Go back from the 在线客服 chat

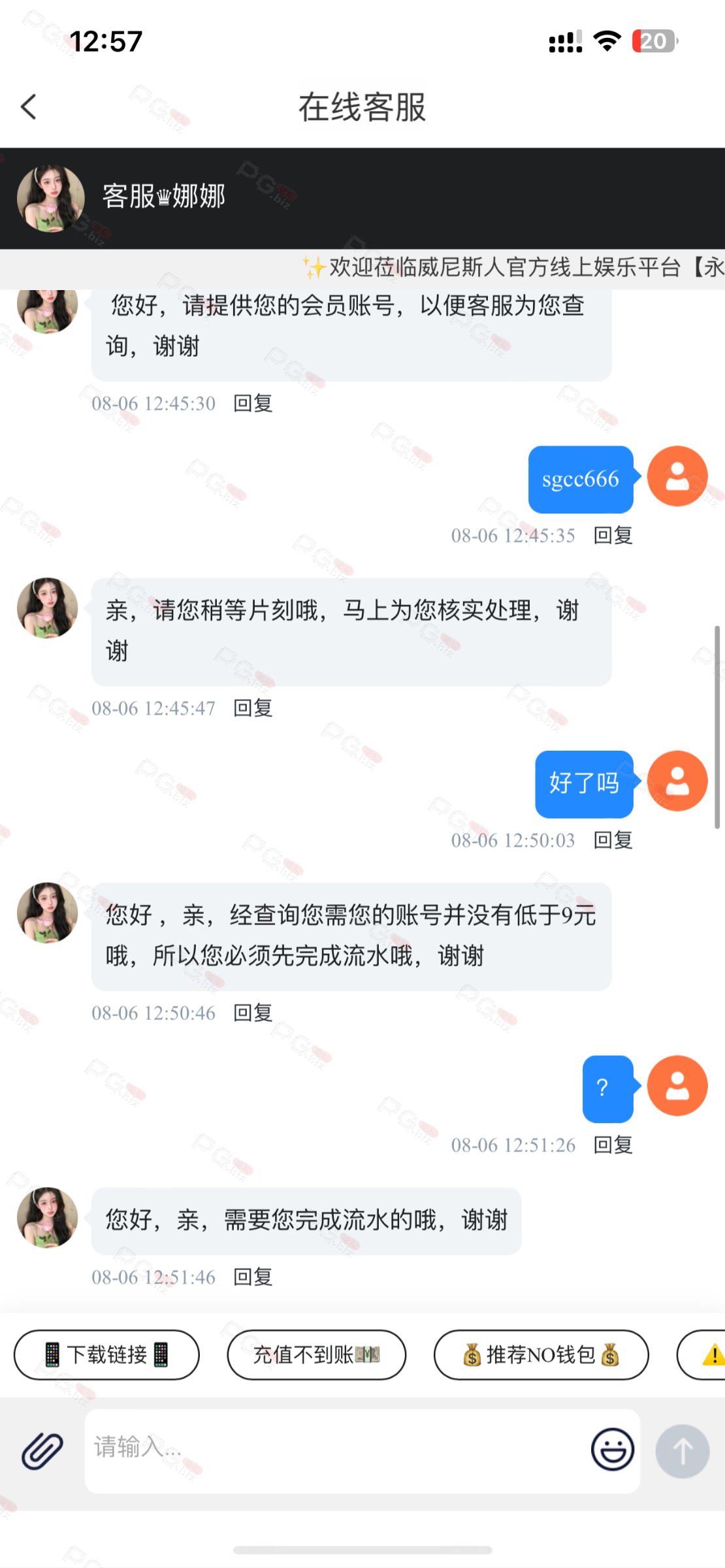[x=29, y=107]
